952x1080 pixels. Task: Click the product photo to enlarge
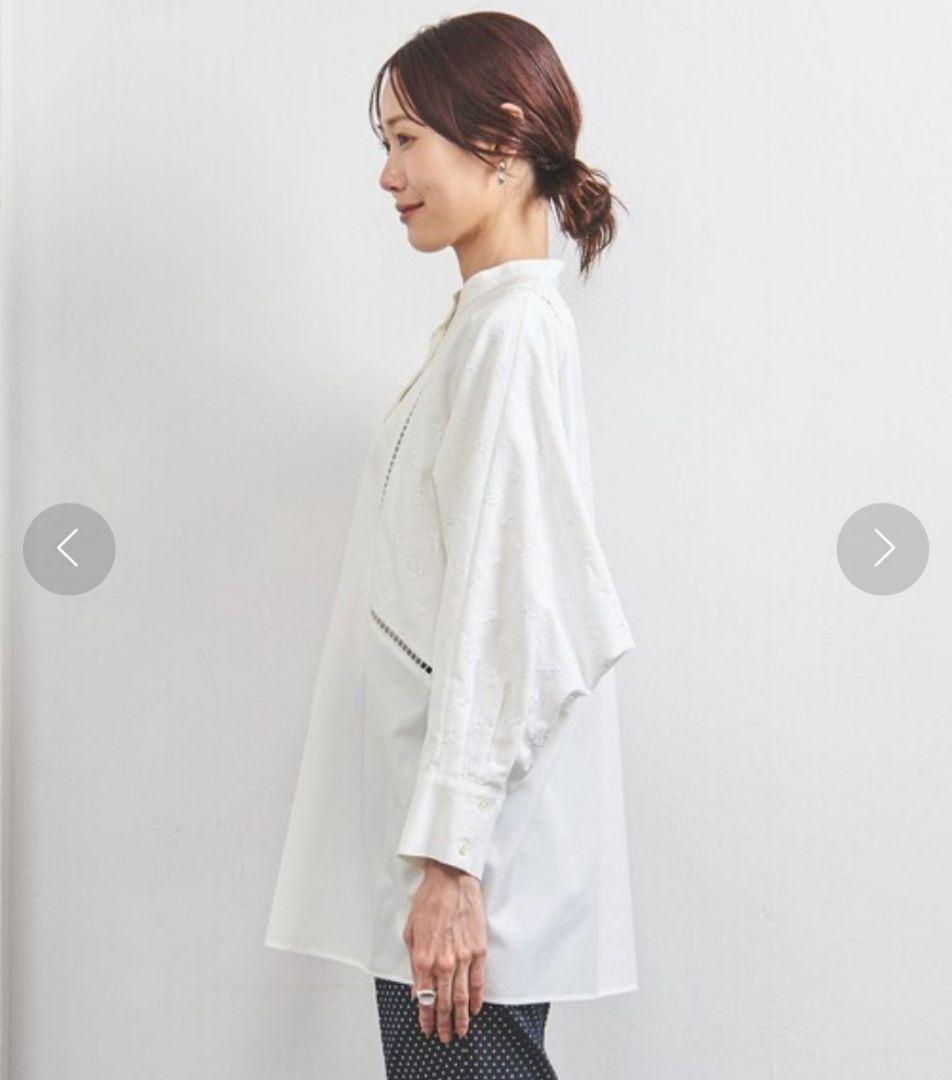[476, 540]
